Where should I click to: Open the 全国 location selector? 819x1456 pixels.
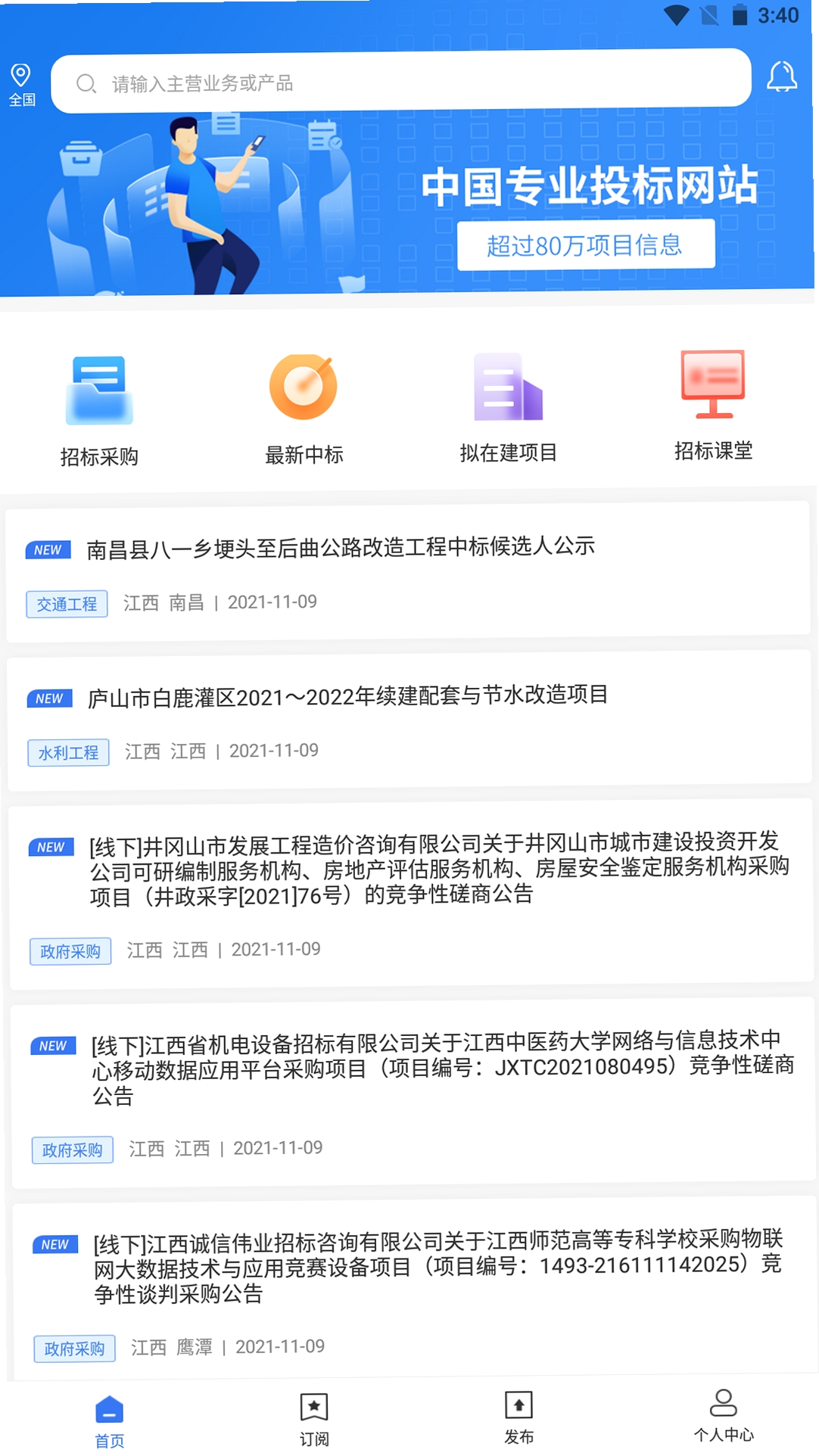tap(22, 85)
